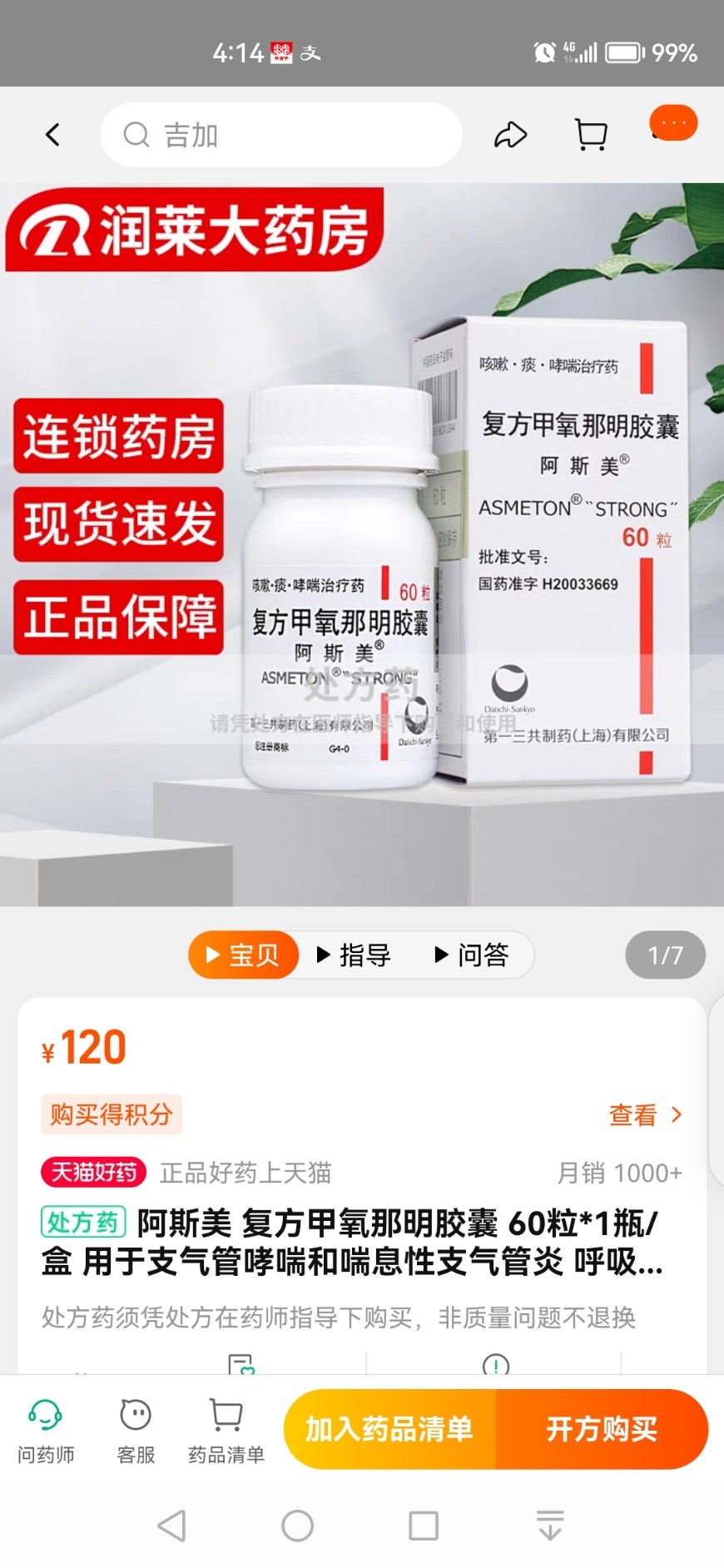
Task: Open the 药品清单 medicine list
Action: [x=226, y=1430]
